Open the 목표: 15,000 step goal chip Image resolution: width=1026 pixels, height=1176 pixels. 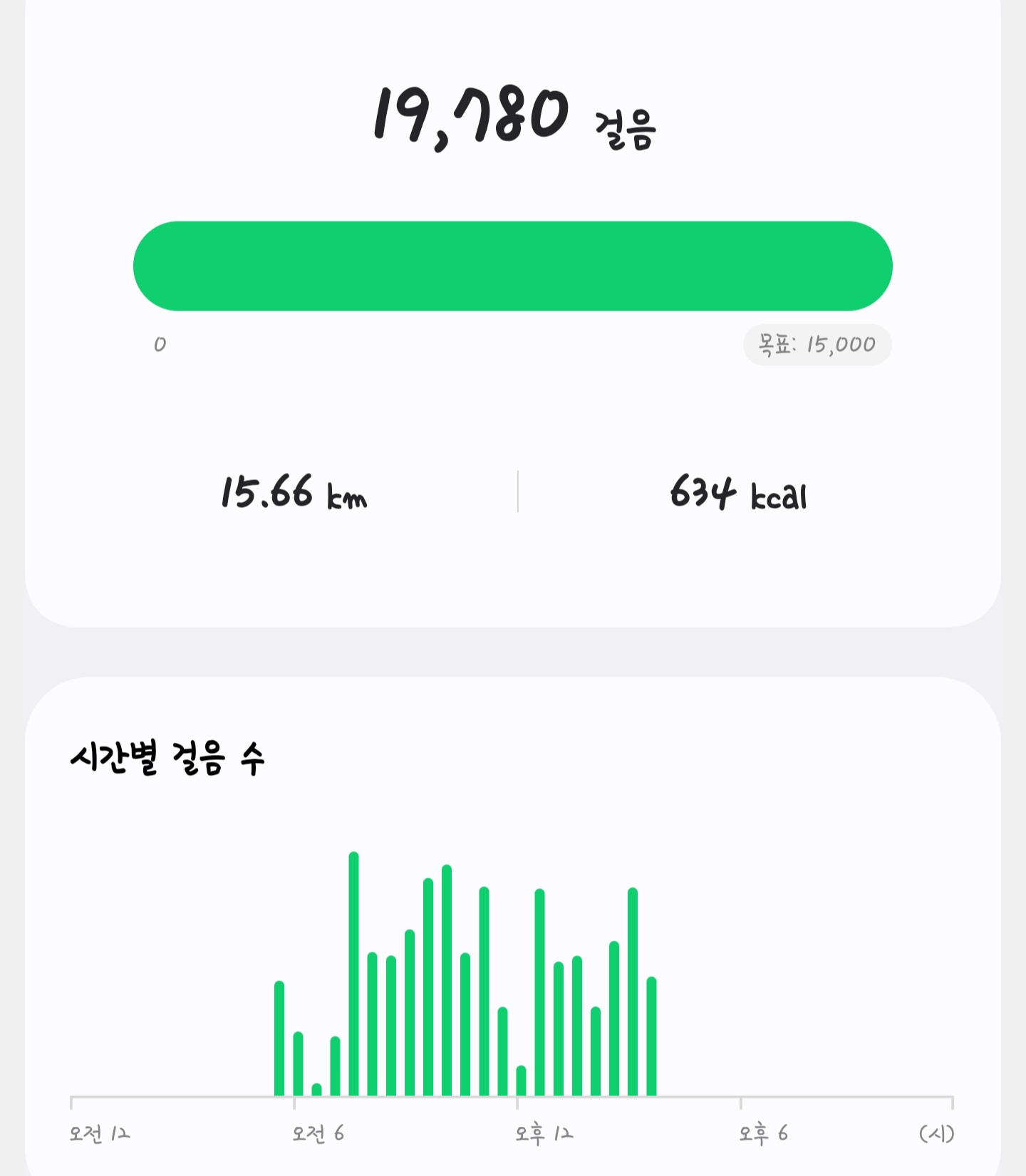point(817,345)
